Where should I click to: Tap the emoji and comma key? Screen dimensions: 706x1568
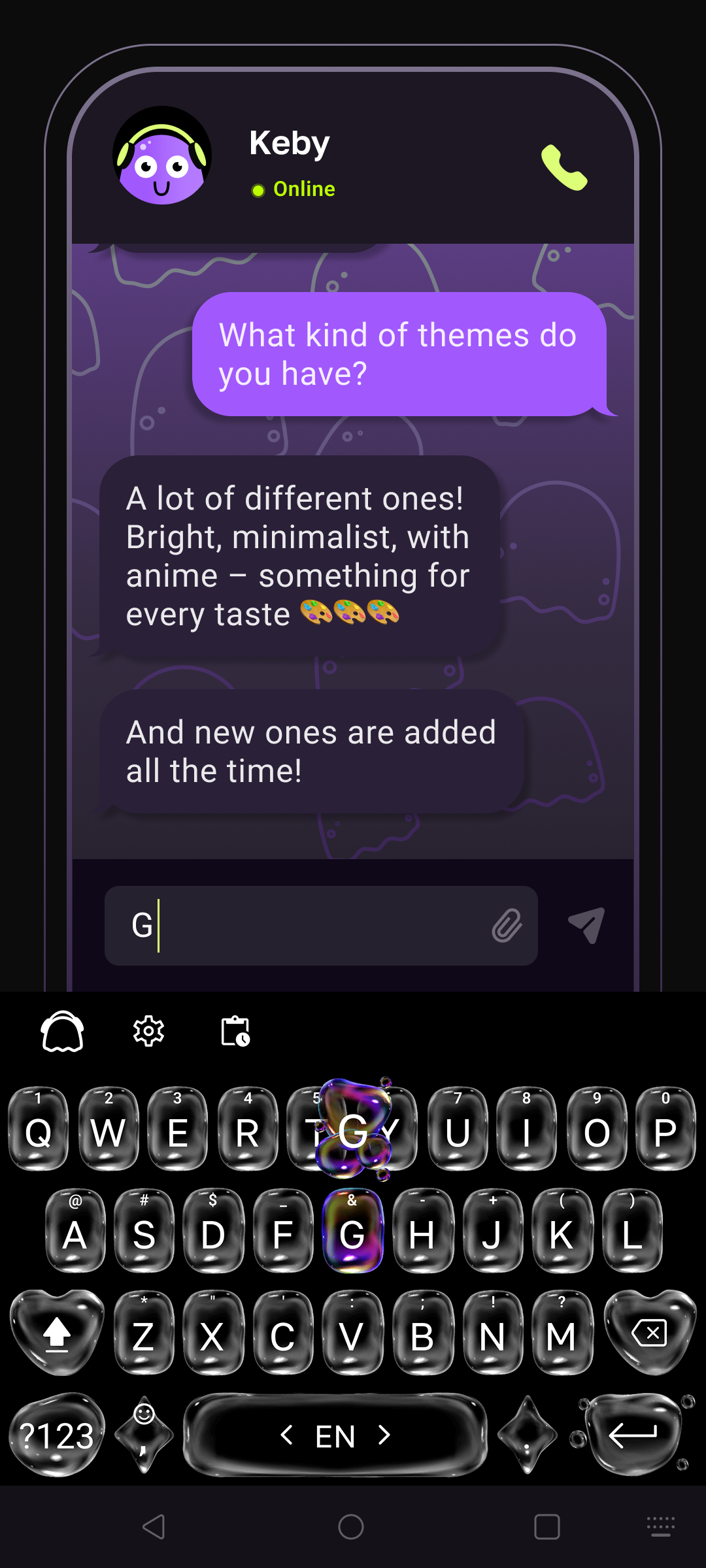pos(144,1435)
